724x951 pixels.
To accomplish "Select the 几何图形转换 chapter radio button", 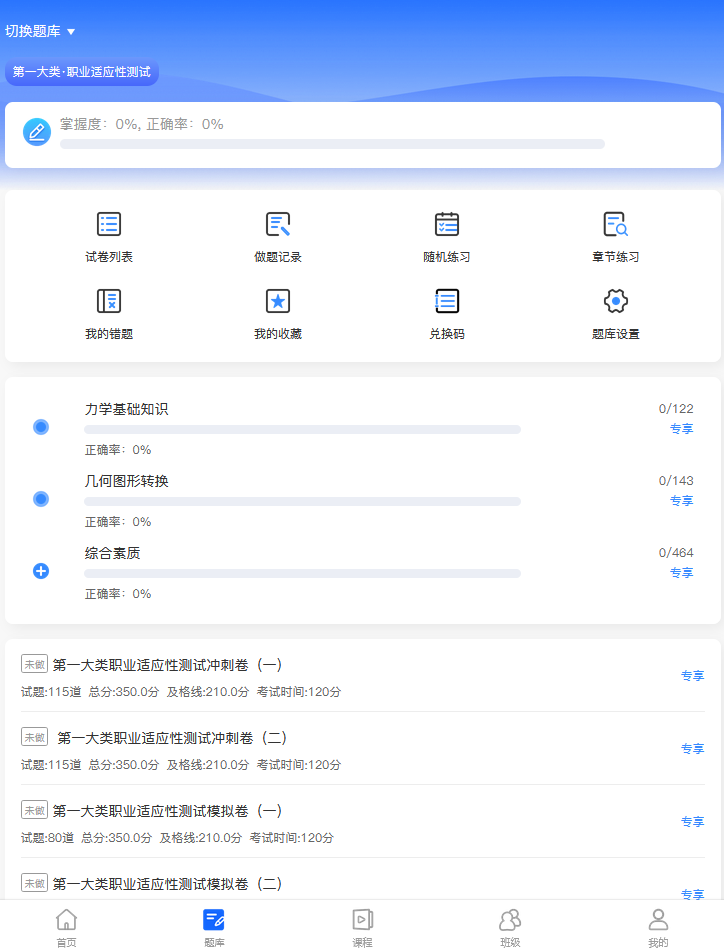I will (x=41, y=498).
